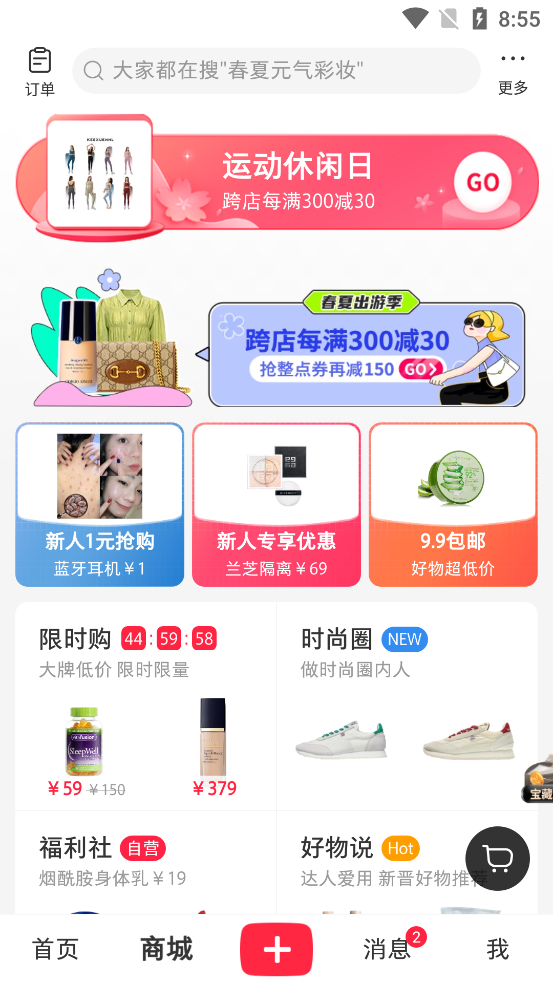Screen dimensions: 553x983
Task: View the ¥59 SleepWell gummies item
Action: click(x=85, y=751)
